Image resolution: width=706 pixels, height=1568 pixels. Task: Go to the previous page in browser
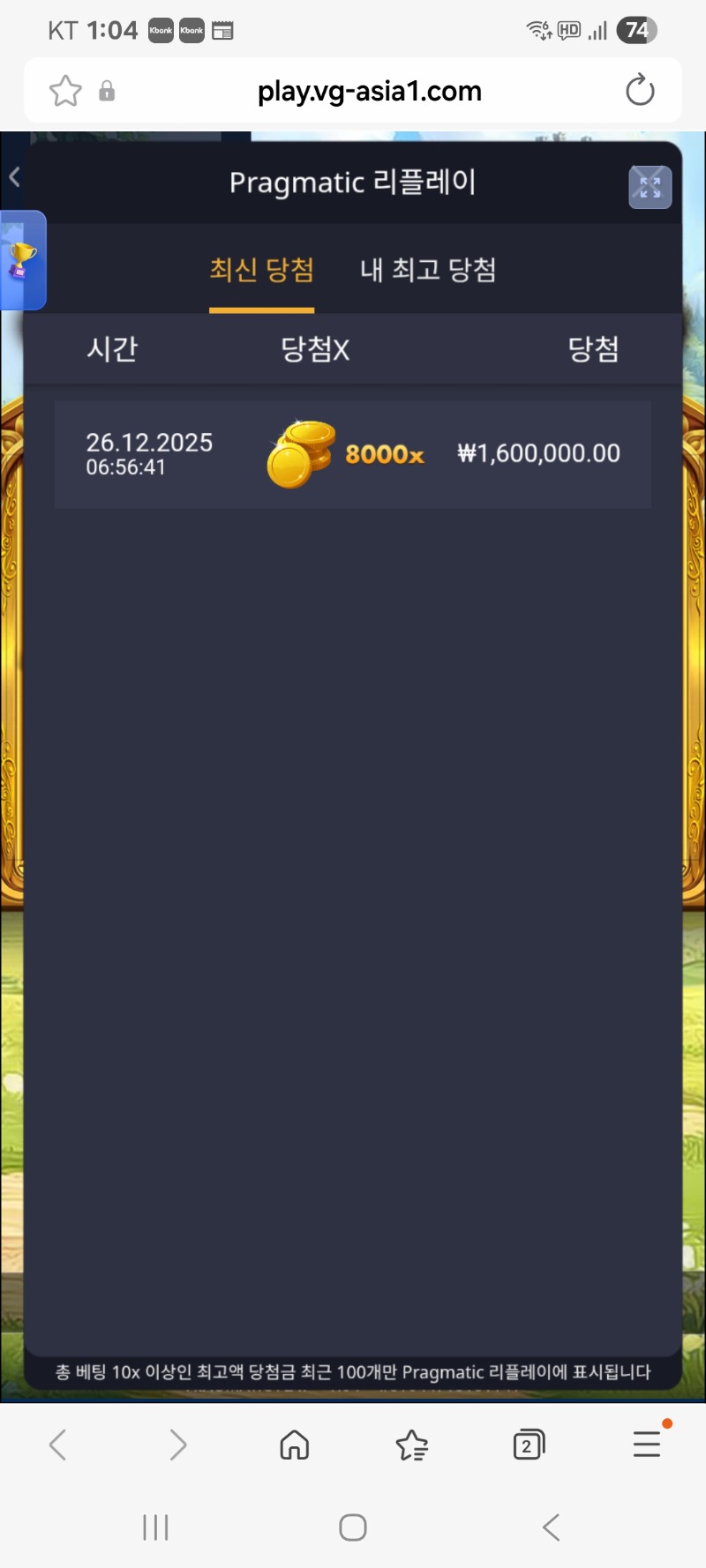coord(58,1445)
